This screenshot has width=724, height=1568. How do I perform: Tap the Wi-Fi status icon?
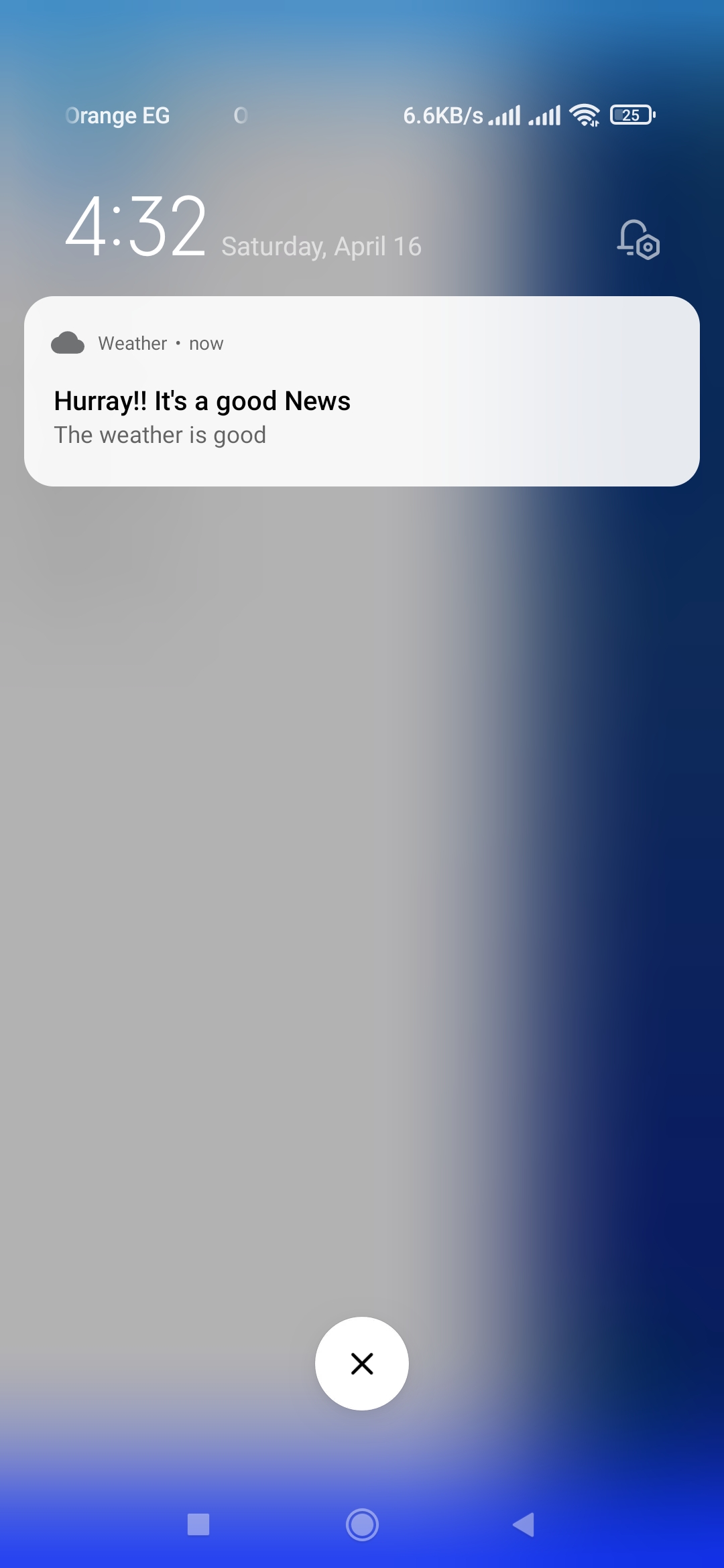click(x=585, y=115)
